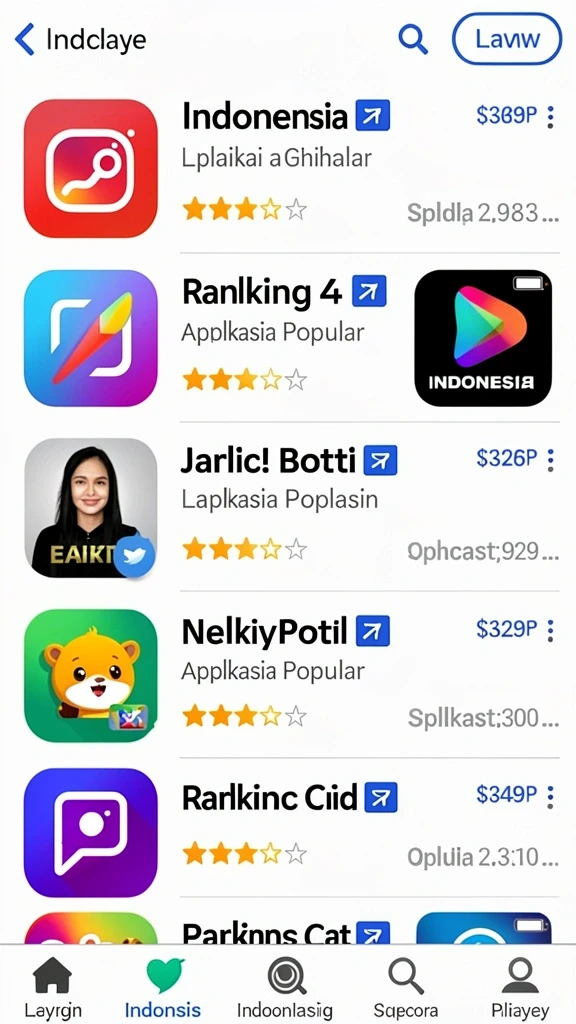Switch to the Layrgn home tab

(x=53, y=986)
